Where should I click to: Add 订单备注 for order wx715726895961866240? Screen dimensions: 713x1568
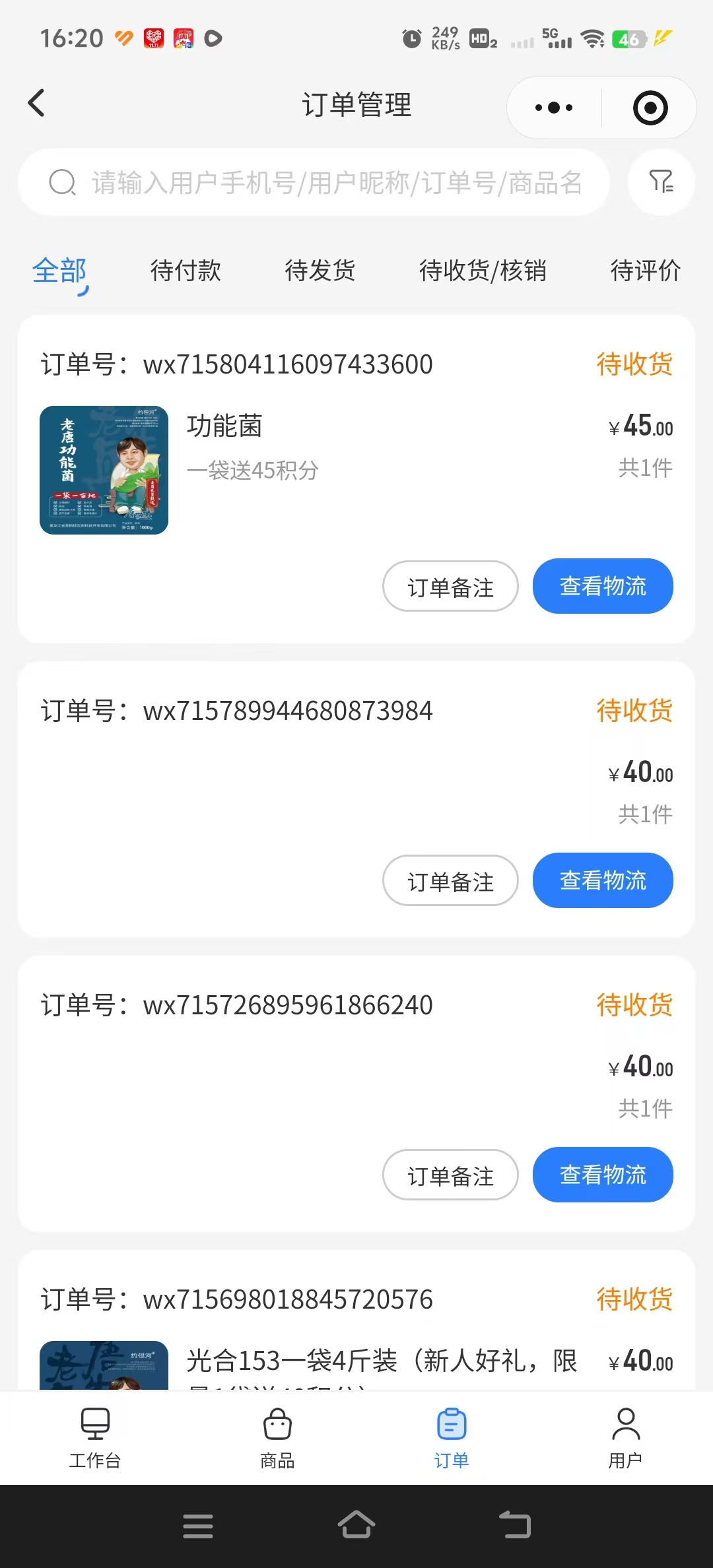450,1175
